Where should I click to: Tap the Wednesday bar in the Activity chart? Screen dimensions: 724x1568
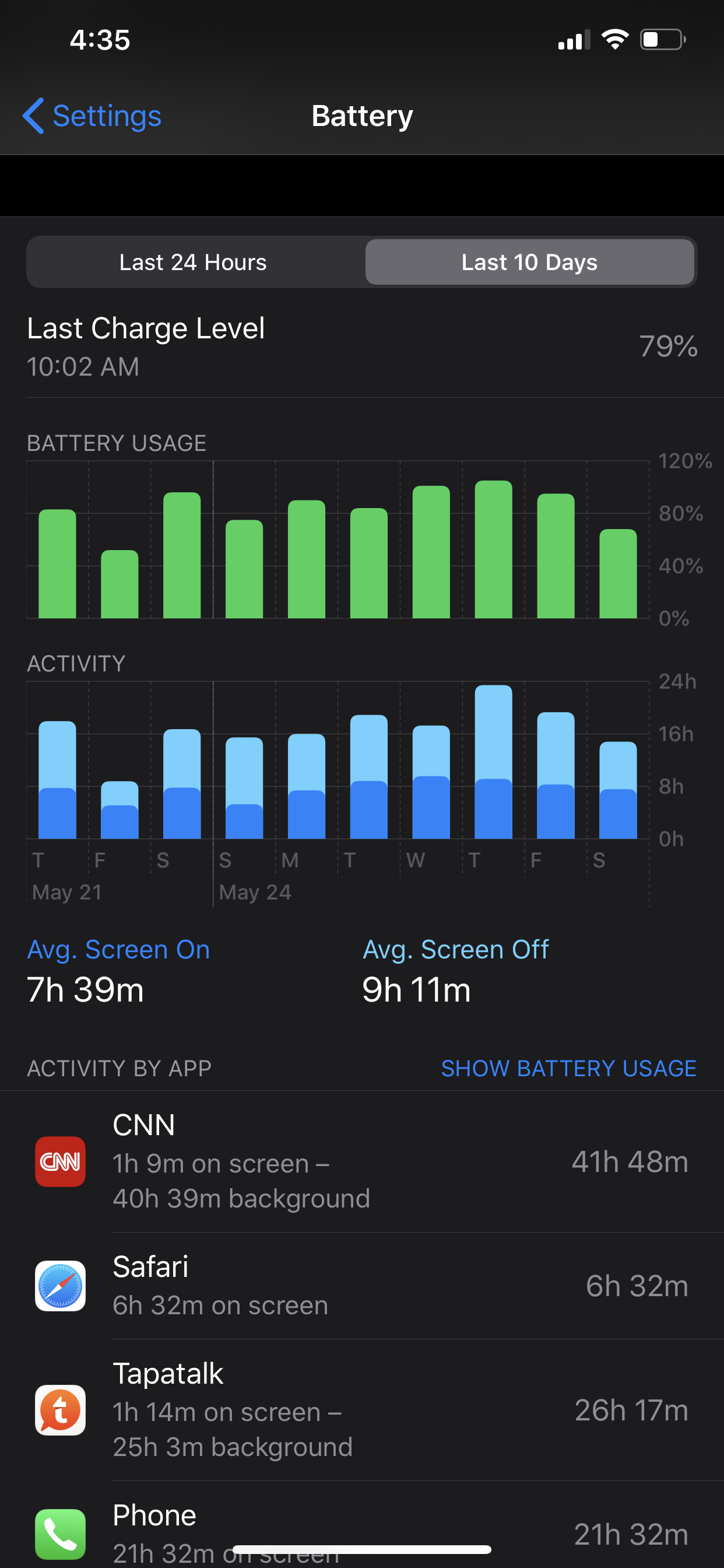(x=431, y=782)
